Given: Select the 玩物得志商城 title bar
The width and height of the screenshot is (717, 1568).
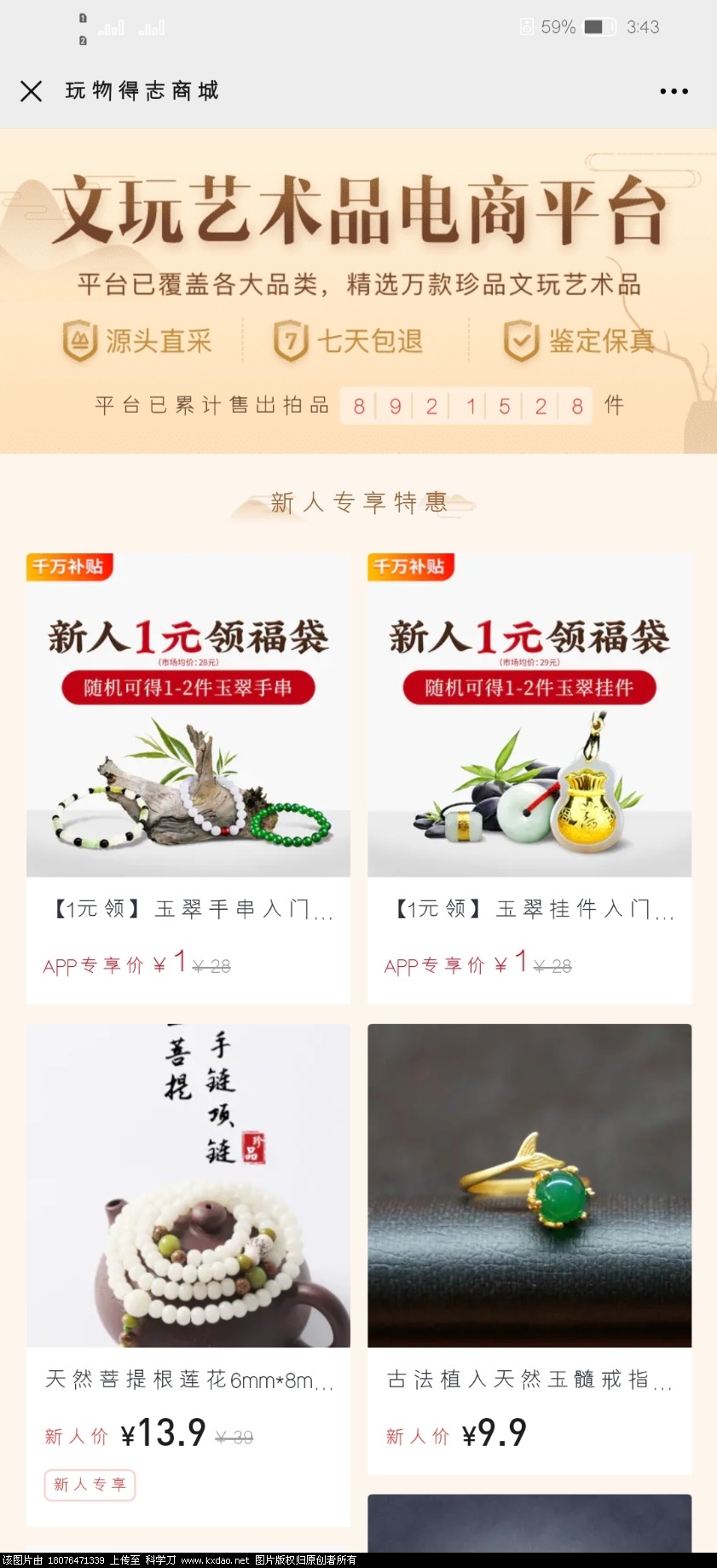Looking at the screenshot, I should pyautogui.click(x=142, y=90).
